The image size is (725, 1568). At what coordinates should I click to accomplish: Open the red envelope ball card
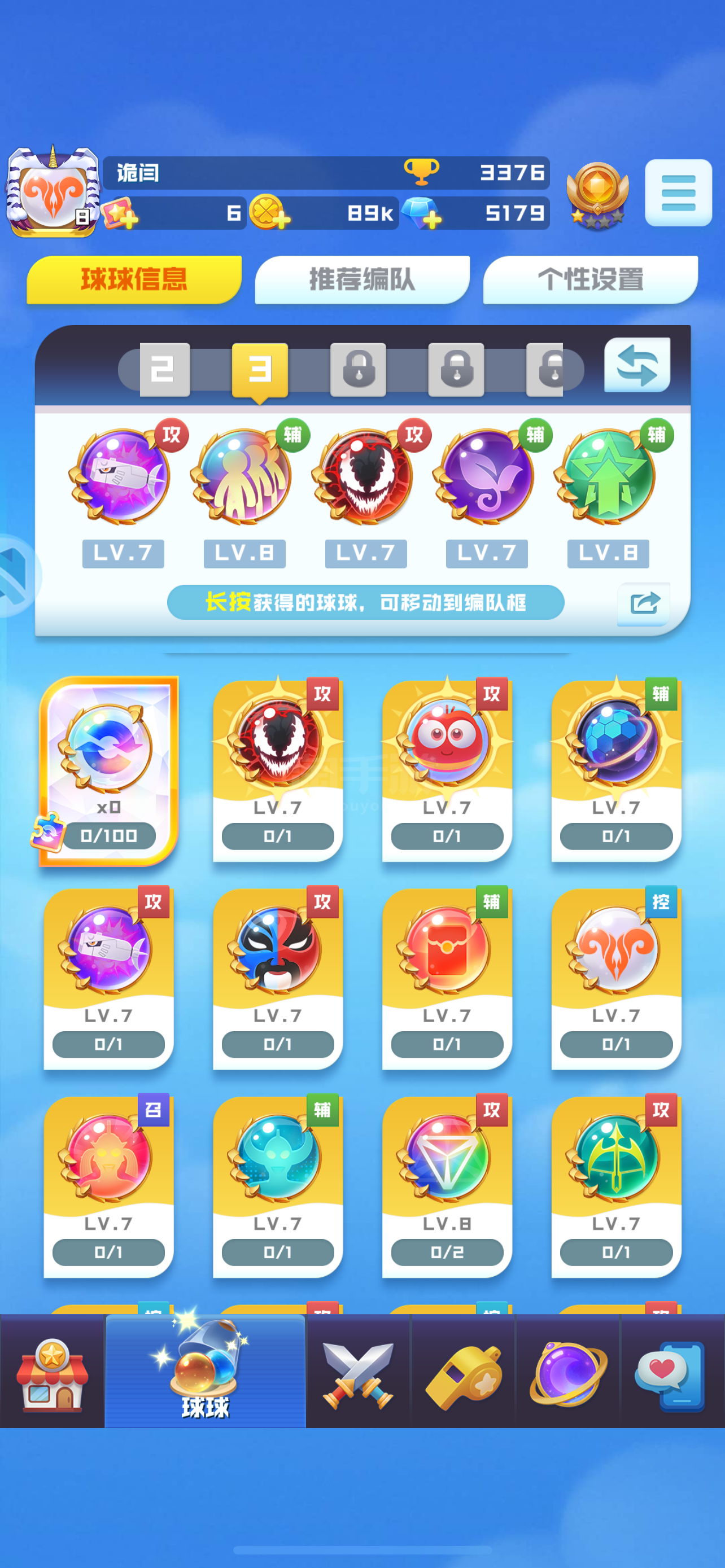(447, 978)
